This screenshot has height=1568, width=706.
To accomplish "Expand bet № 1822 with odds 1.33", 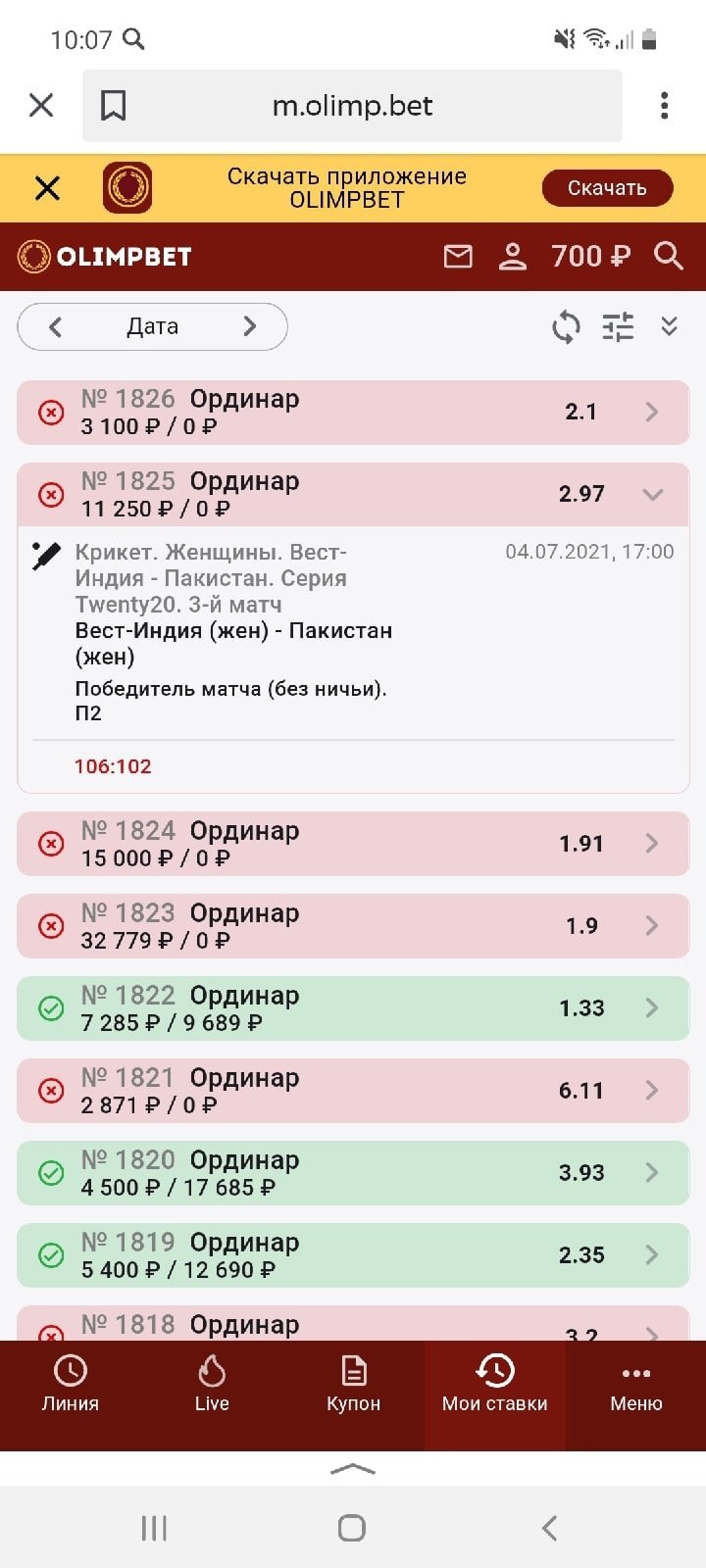I will 651,1007.
